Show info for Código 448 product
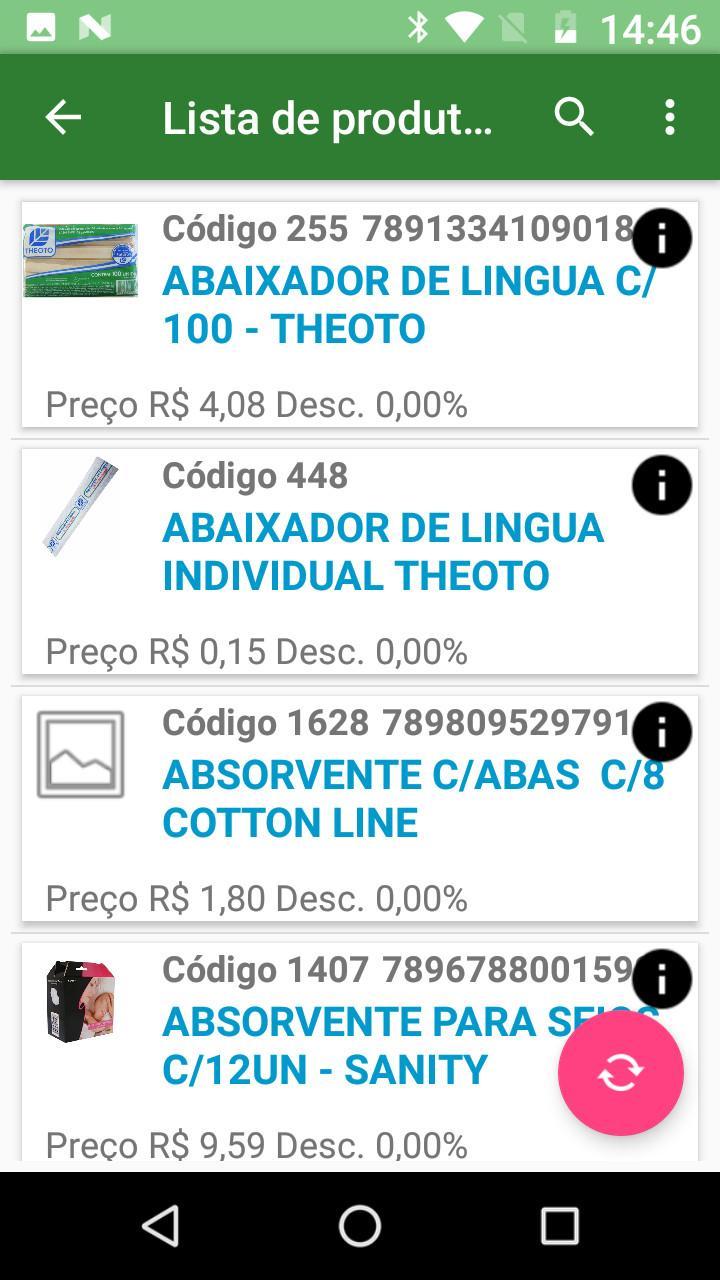This screenshot has height=1280, width=720. coord(661,485)
